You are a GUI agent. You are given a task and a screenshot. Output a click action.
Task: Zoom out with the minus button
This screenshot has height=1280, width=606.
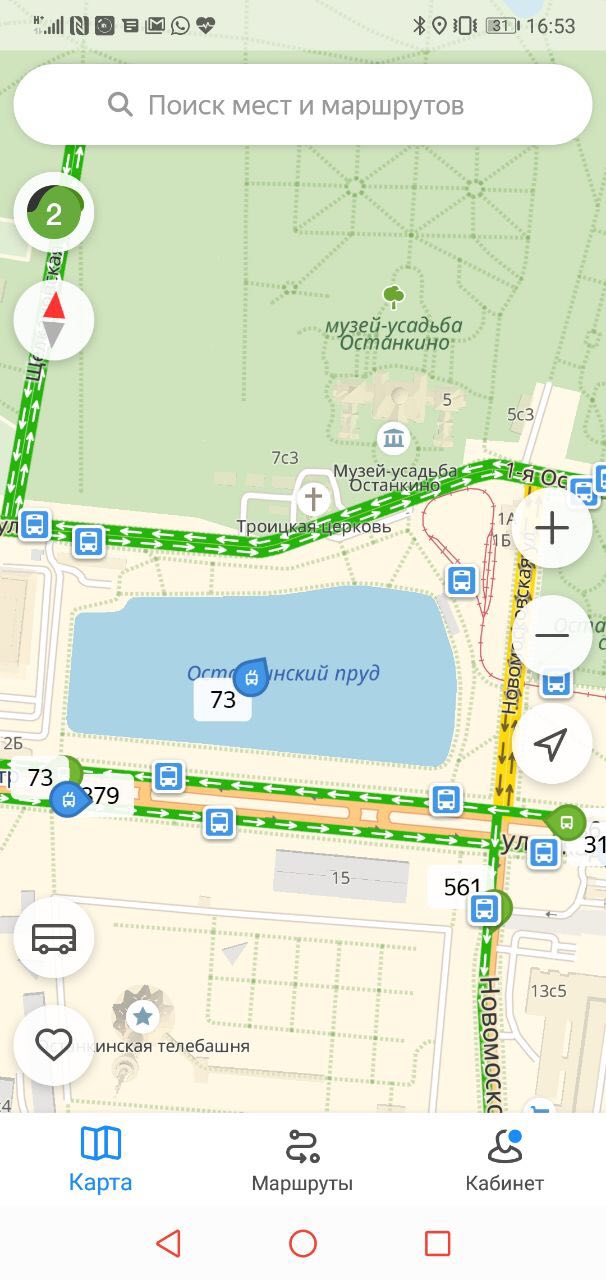[551, 636]
